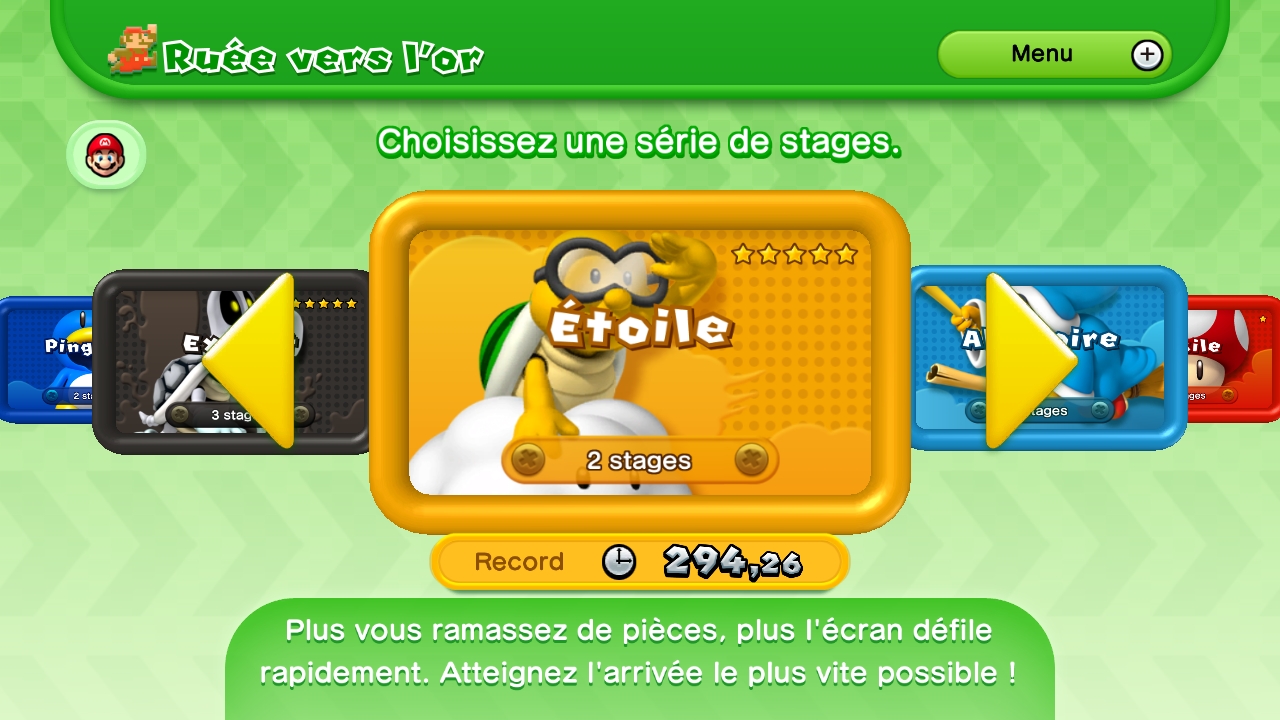Go to the next series with right arrow
1280x720 pixels.
1028,360
